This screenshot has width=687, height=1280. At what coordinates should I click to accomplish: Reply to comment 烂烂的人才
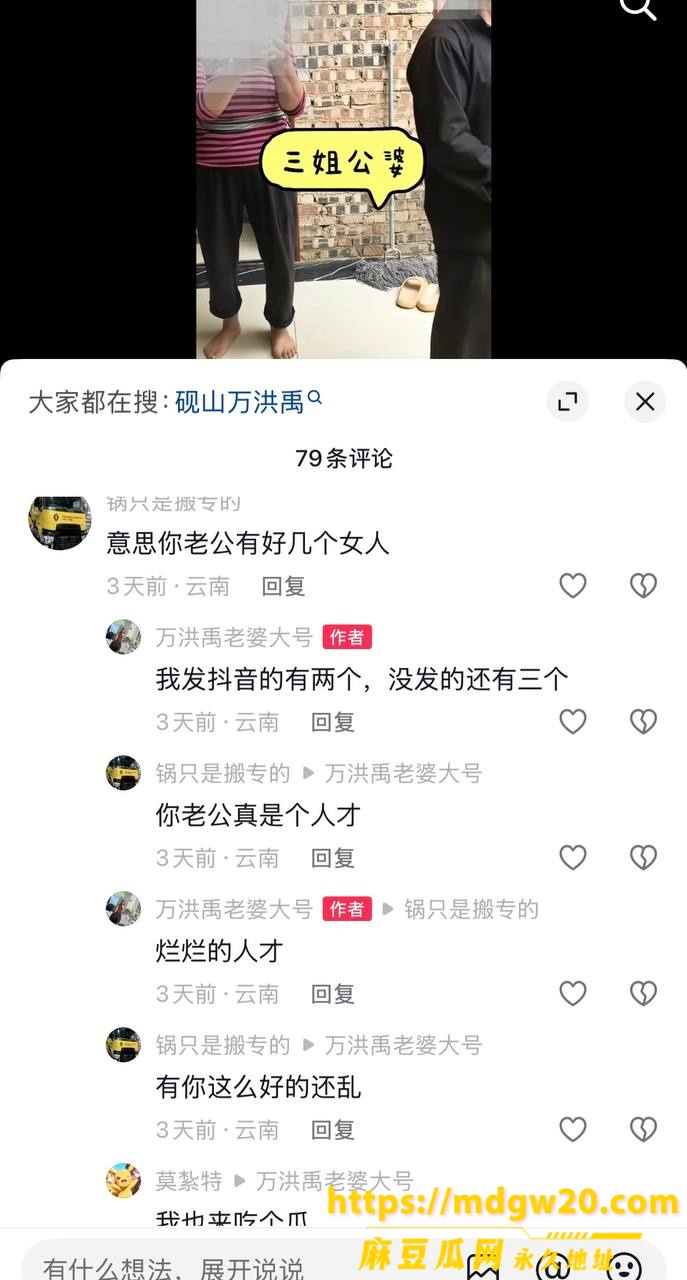(333, 994)
